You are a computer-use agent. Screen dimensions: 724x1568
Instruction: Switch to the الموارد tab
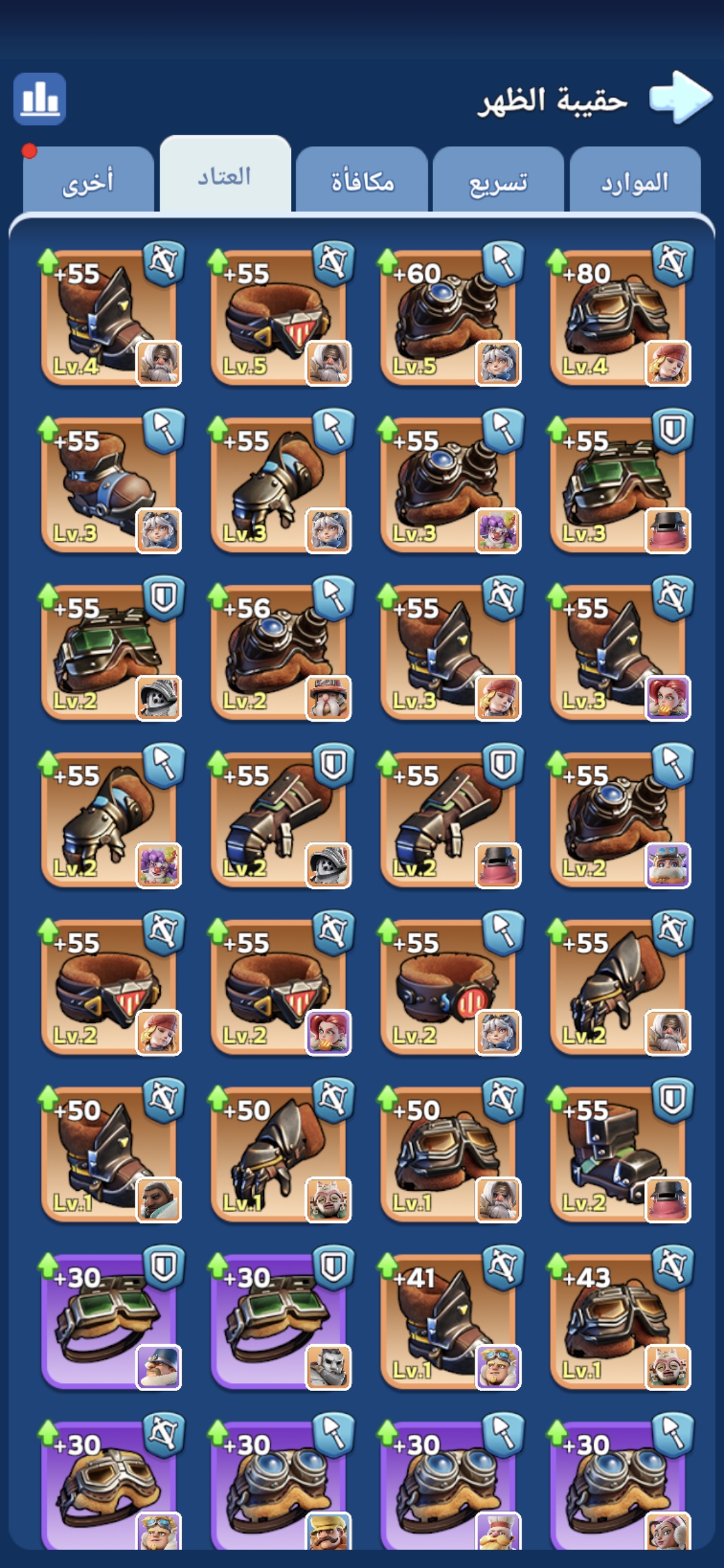point(634,182)
